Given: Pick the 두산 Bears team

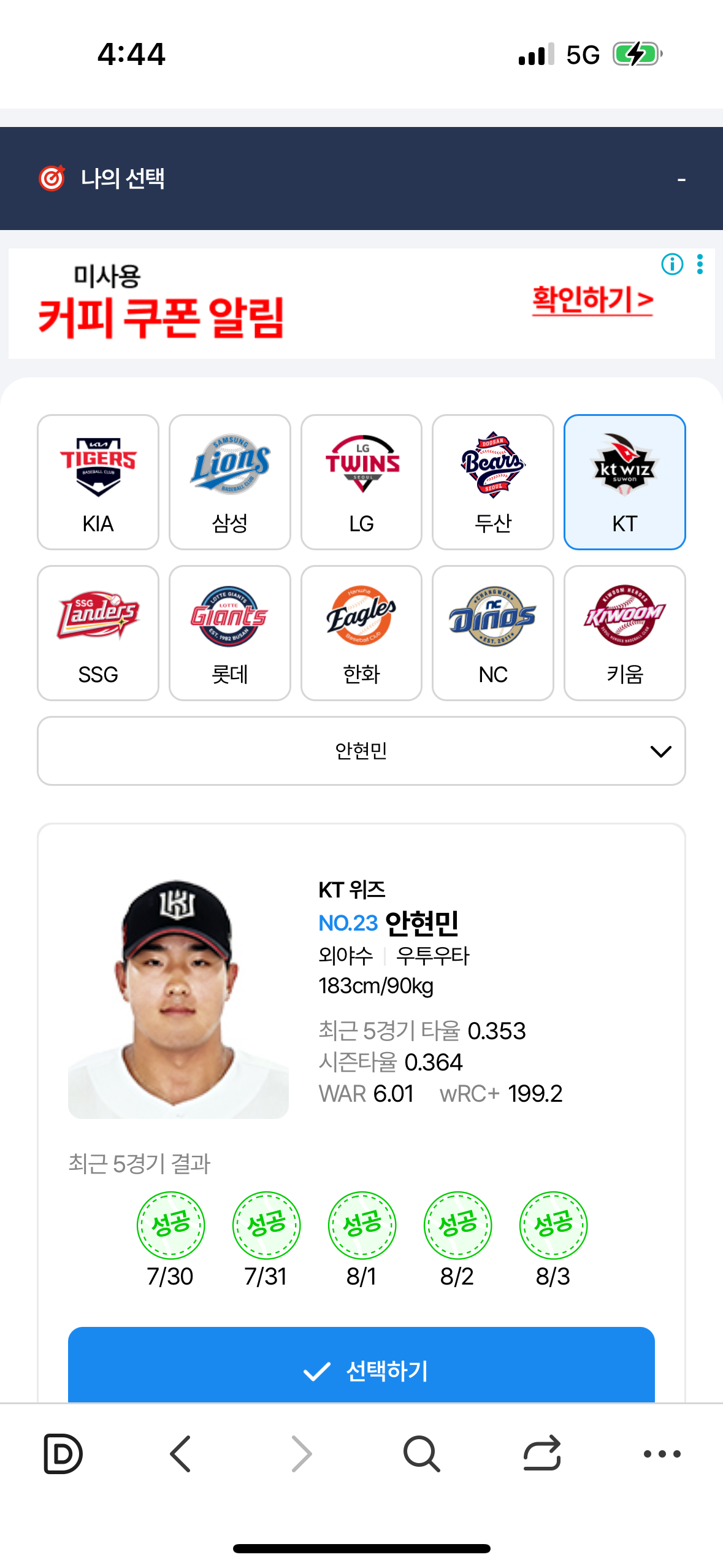Looking at the screenshot, I should [x=493, y=482].
